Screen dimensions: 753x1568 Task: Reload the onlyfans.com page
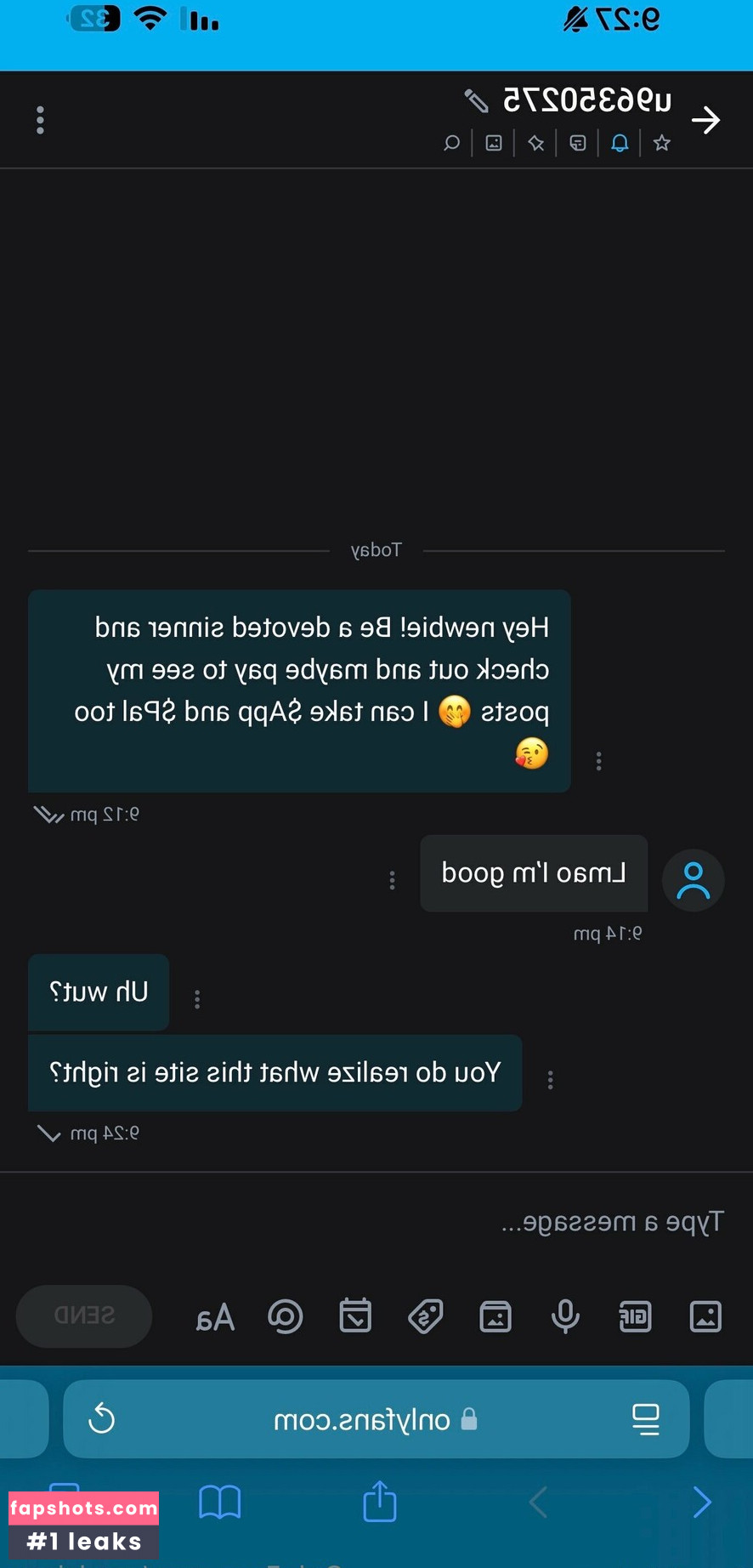click(x=102, y=1418)
